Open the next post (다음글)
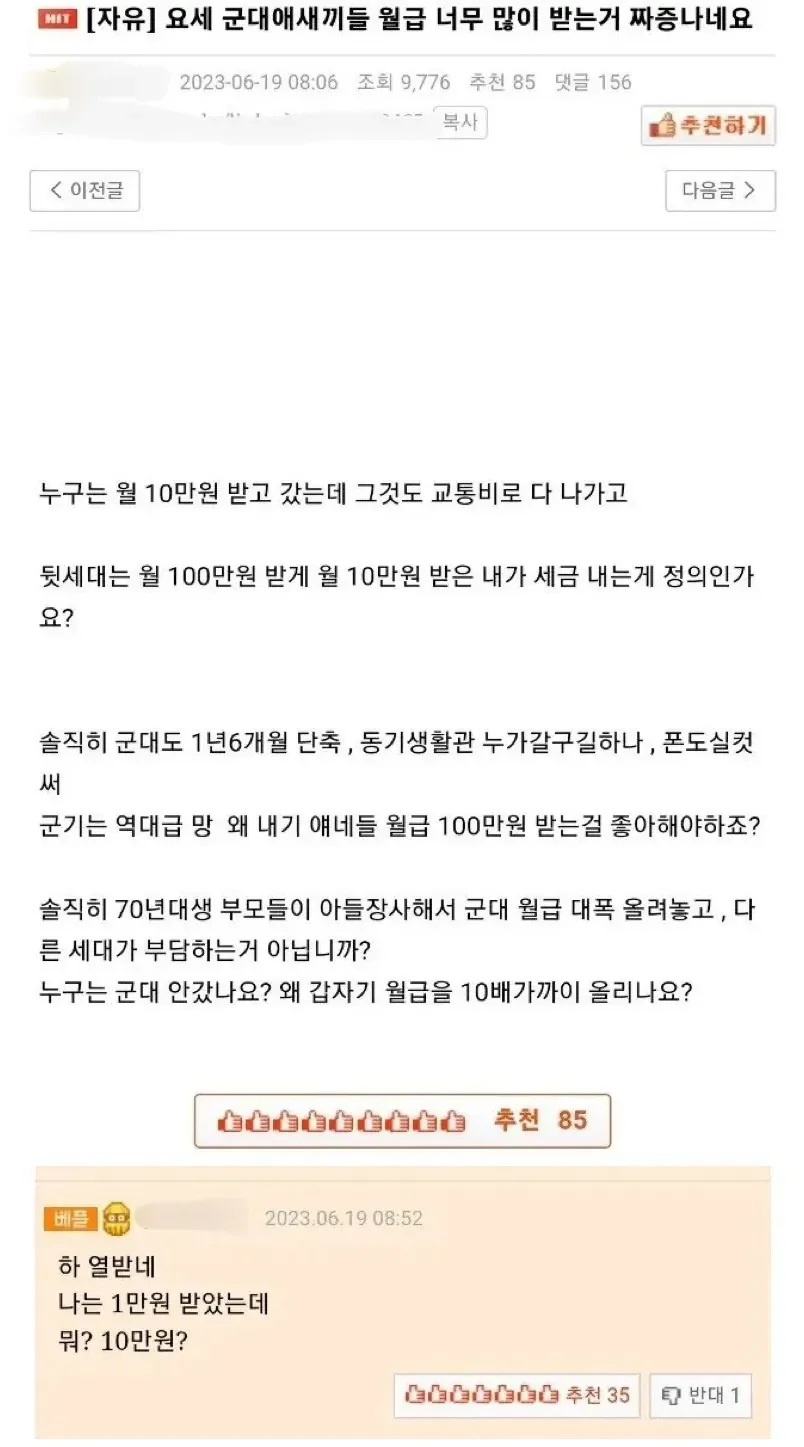Viewport: 804px width, 1447px height. [720, 191]
